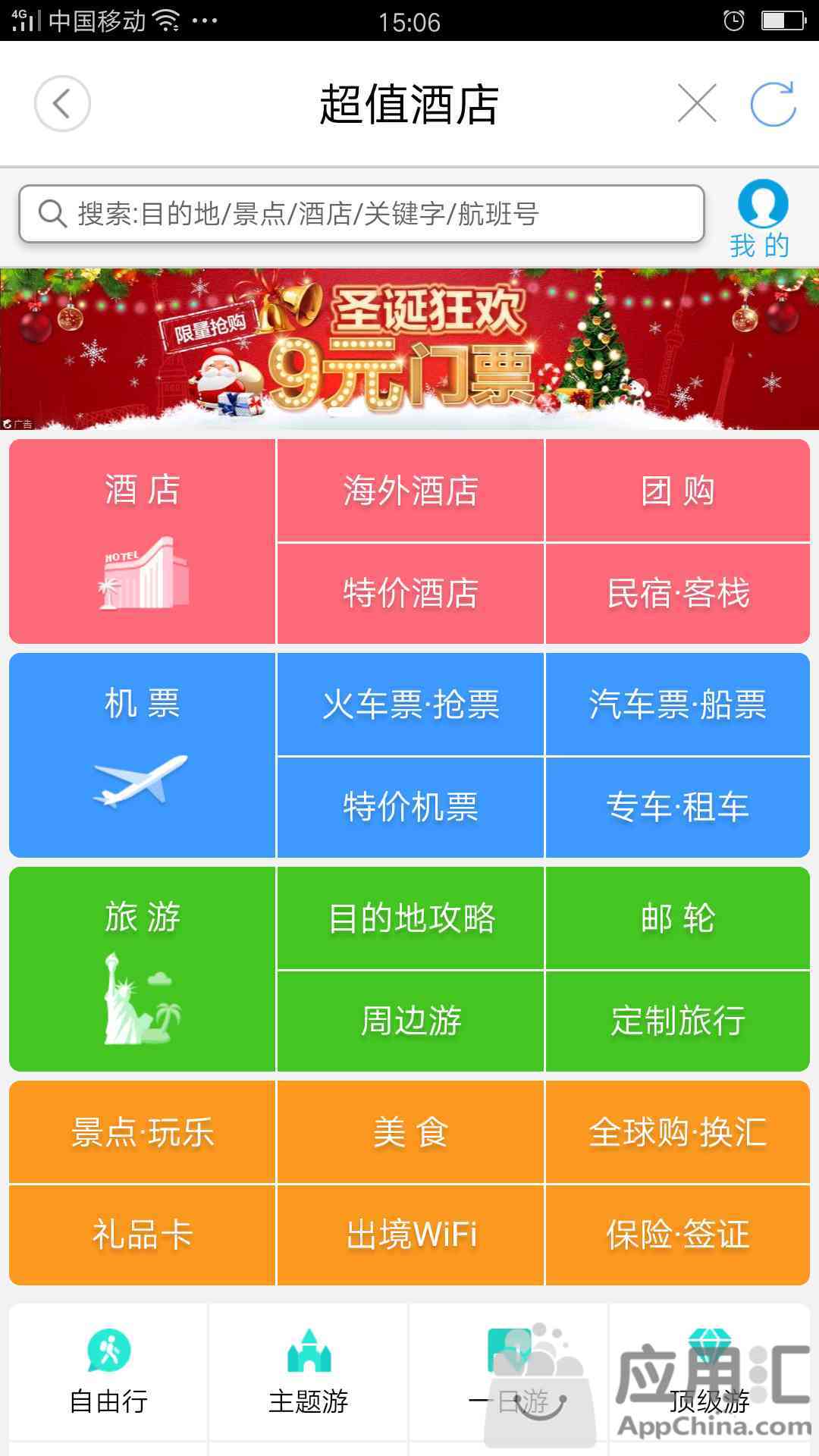819x1456 pixels.
Task: Tap the destination search box
Action: [362, 214]
